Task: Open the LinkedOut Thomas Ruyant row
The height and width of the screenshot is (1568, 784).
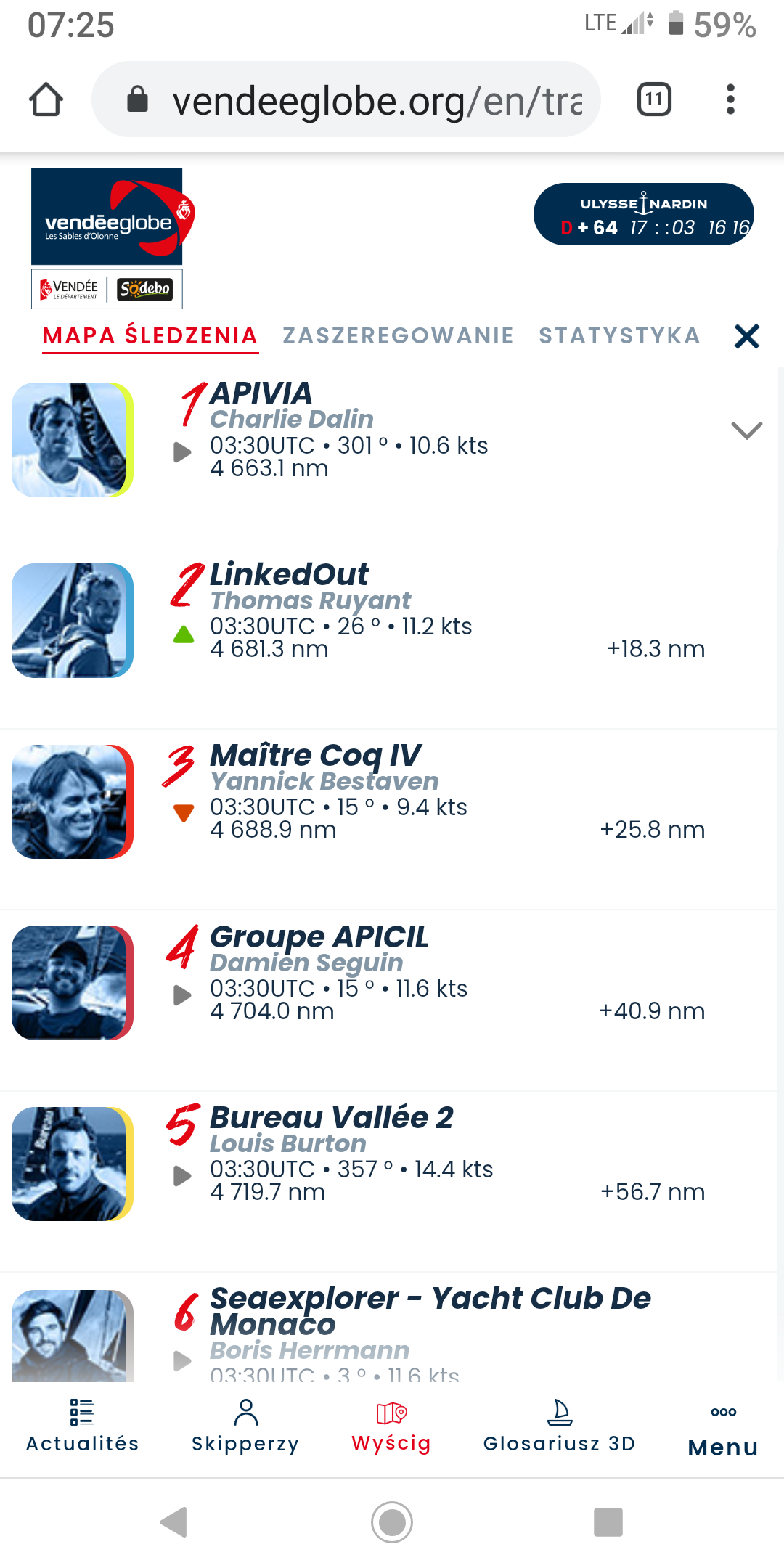Action: coord(388,621)
